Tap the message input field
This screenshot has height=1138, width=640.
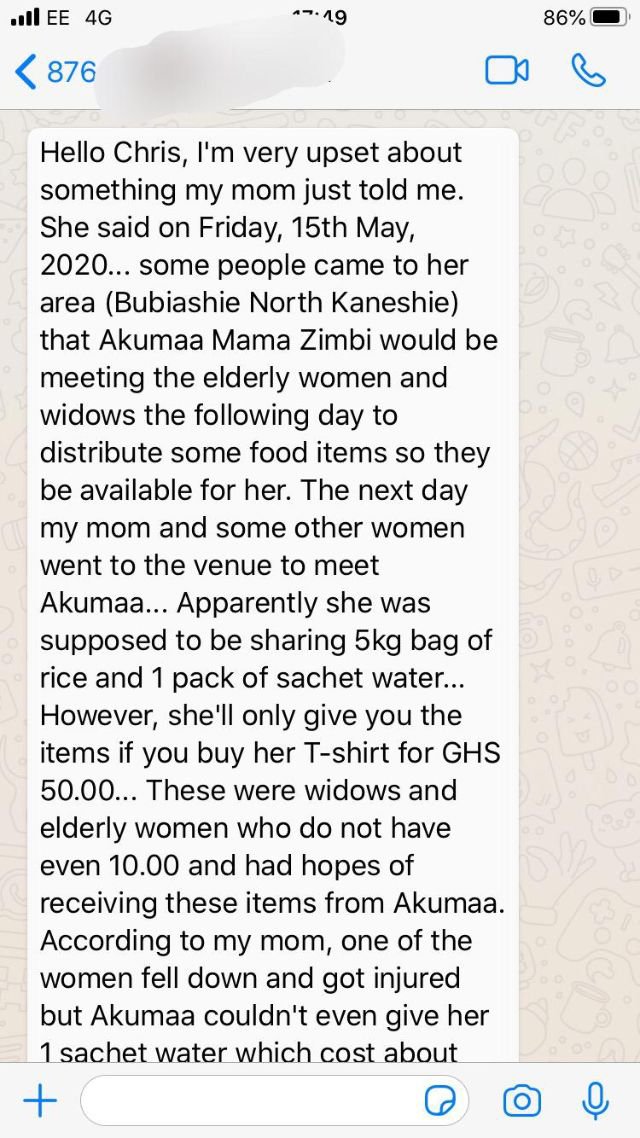pyautogui.click(x=274, y=1101)
